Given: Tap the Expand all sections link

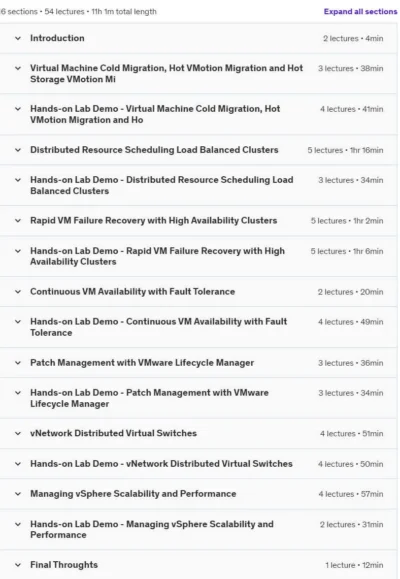Looking at the screenshot, I should tap(360, 11).
